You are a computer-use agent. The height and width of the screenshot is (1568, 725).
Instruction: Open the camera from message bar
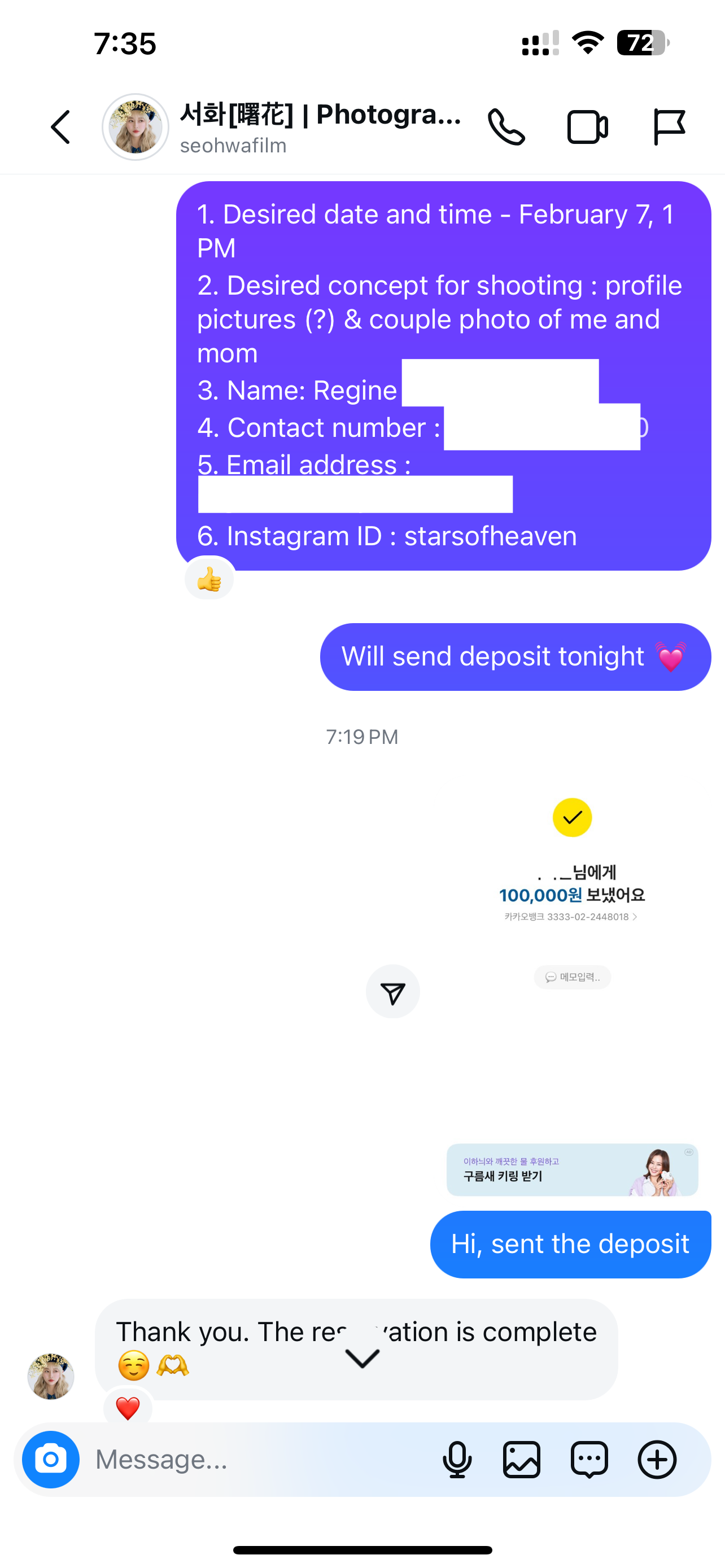coord(51,1459)
